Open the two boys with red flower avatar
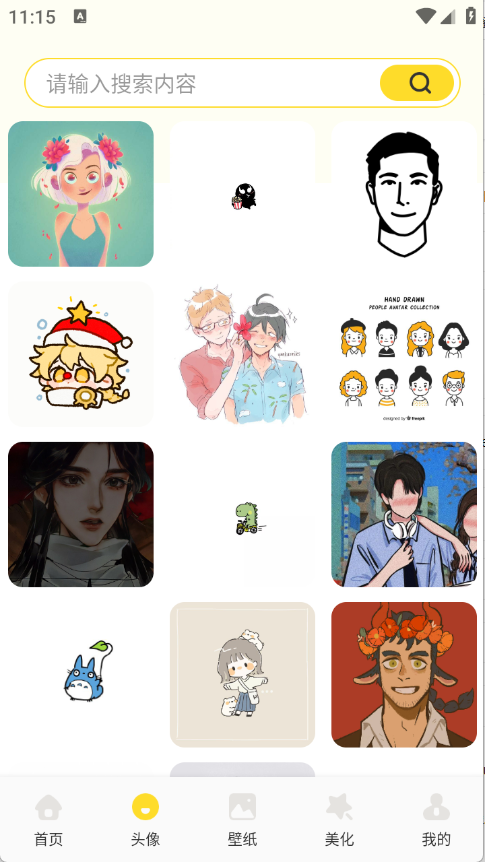Screen dimensions: 485x862 [242, 354]
